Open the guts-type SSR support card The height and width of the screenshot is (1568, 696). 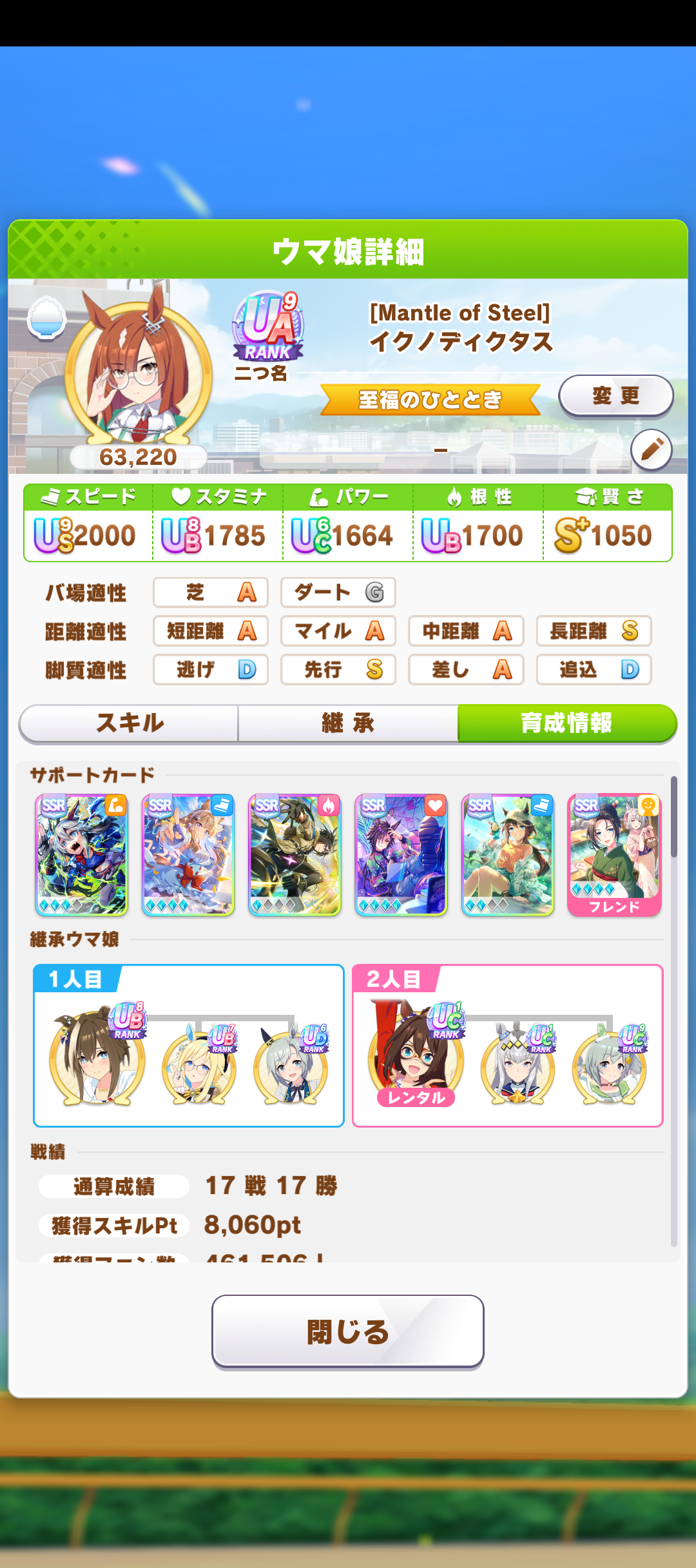point(295,854)
